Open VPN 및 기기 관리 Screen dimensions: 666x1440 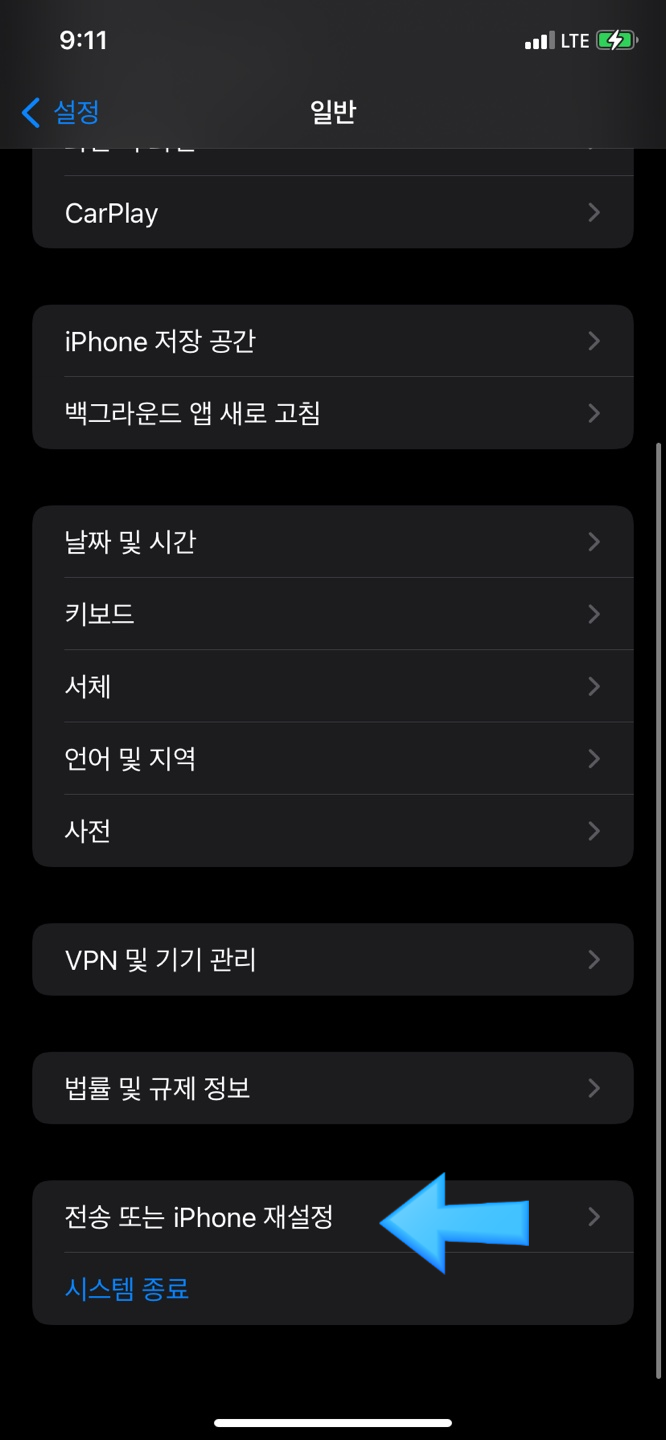click(x=333, y=960)
